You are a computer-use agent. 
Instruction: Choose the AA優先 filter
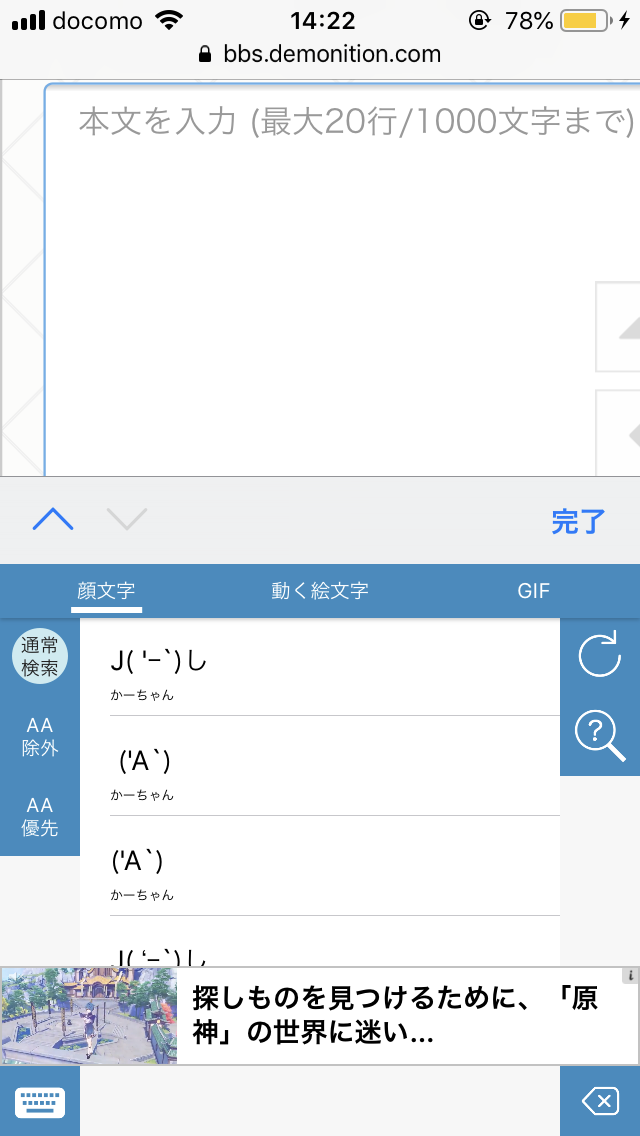point(40,817)
